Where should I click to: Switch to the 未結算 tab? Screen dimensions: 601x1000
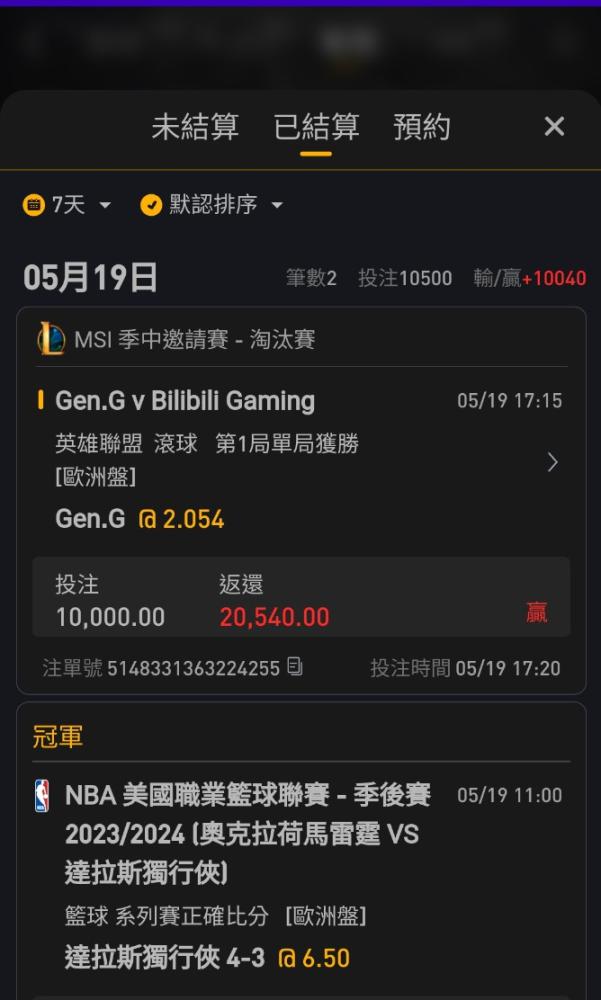(195, 127)
